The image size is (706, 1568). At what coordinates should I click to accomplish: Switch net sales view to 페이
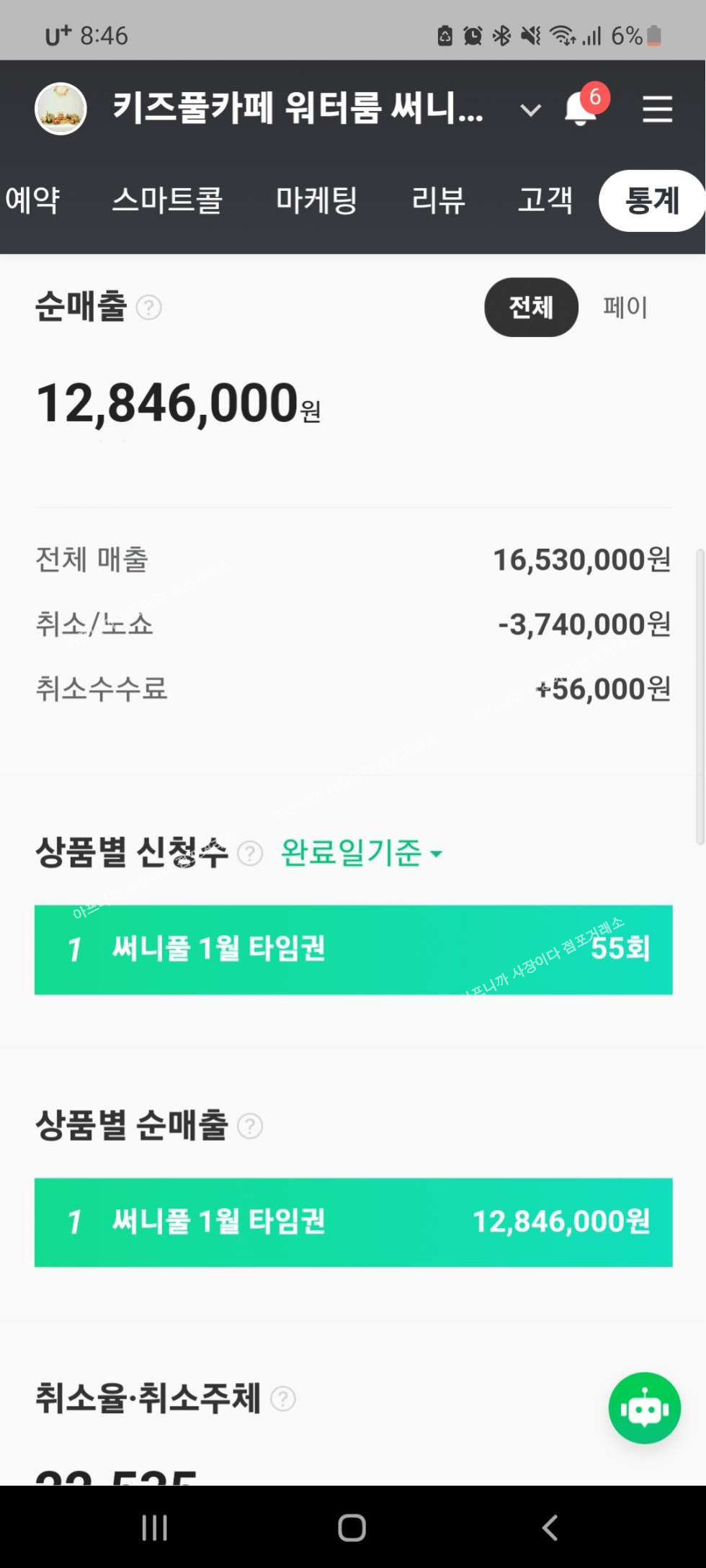click(x=625, y=307)
